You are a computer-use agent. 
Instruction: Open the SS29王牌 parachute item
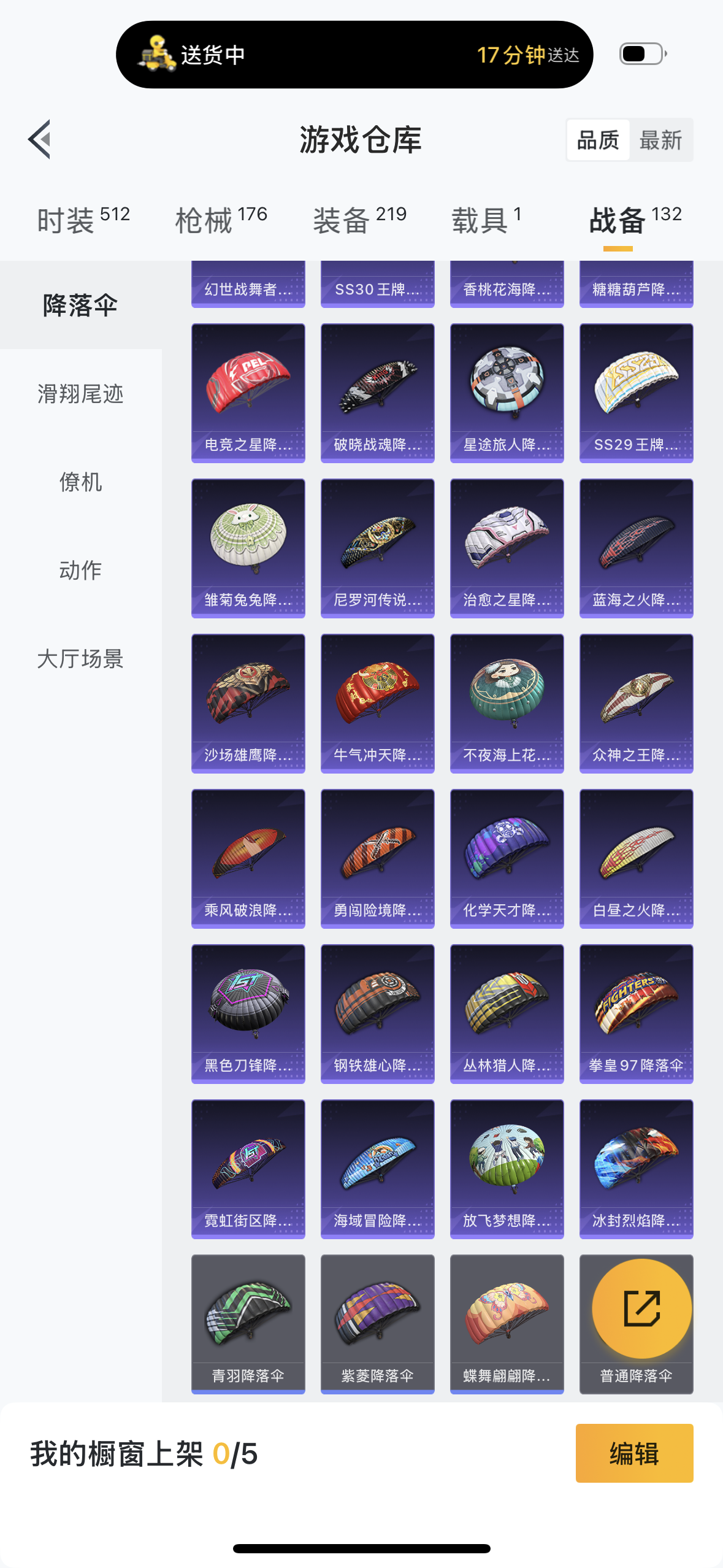(x=636, y=393)
